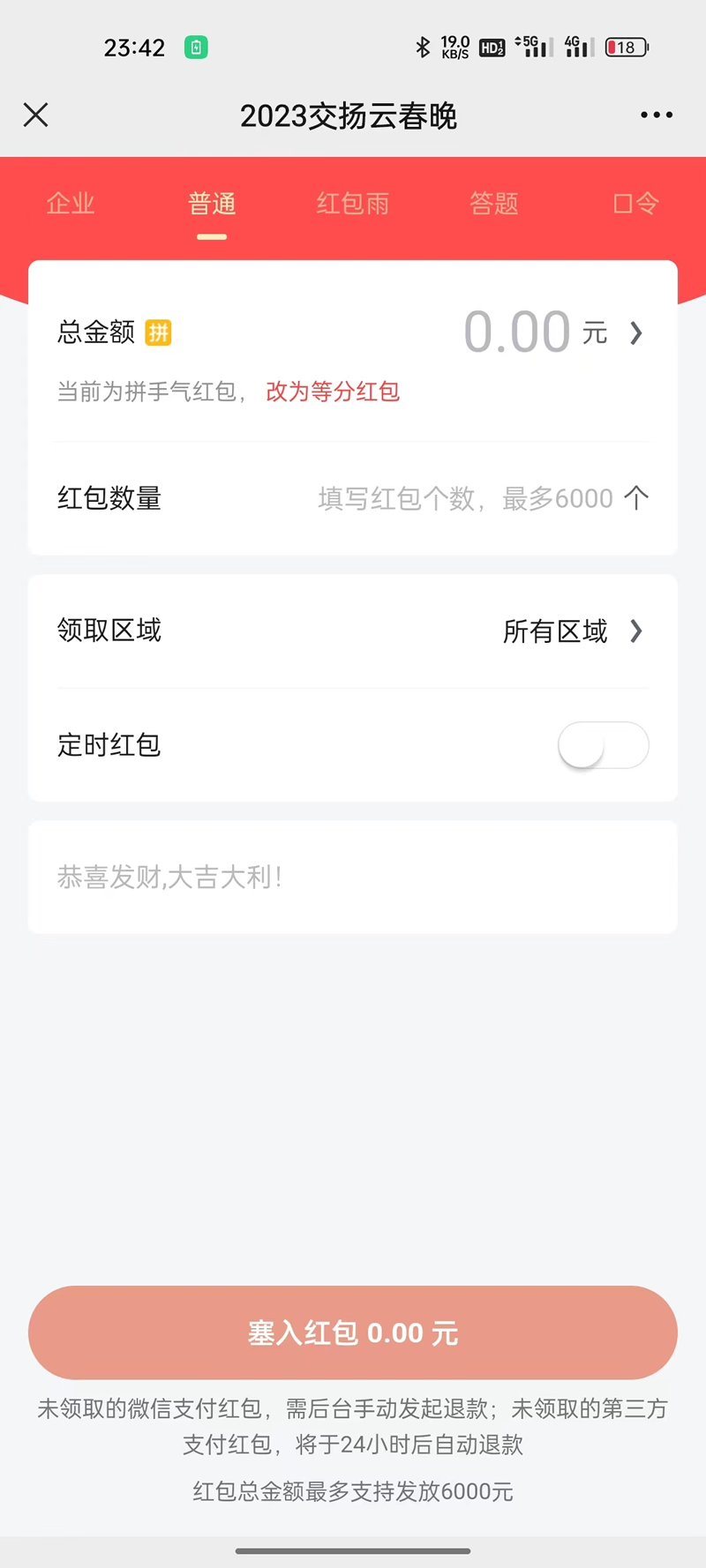This screenshot has height=1568, width=706.
Task: Tap the 塞入红包 0.00 元 button
Action: (x=353, y=1333)
